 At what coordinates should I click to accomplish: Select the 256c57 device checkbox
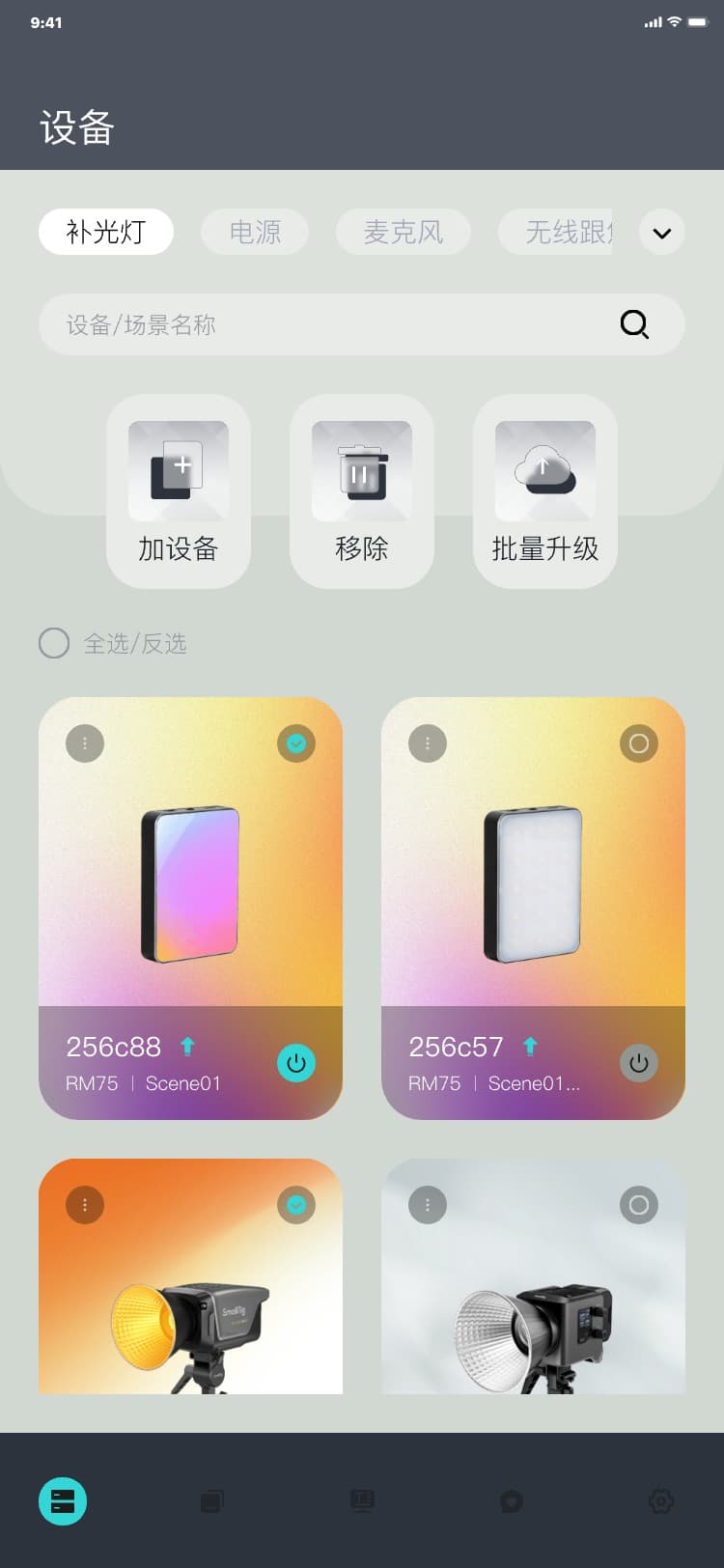(x=639, y=743)
